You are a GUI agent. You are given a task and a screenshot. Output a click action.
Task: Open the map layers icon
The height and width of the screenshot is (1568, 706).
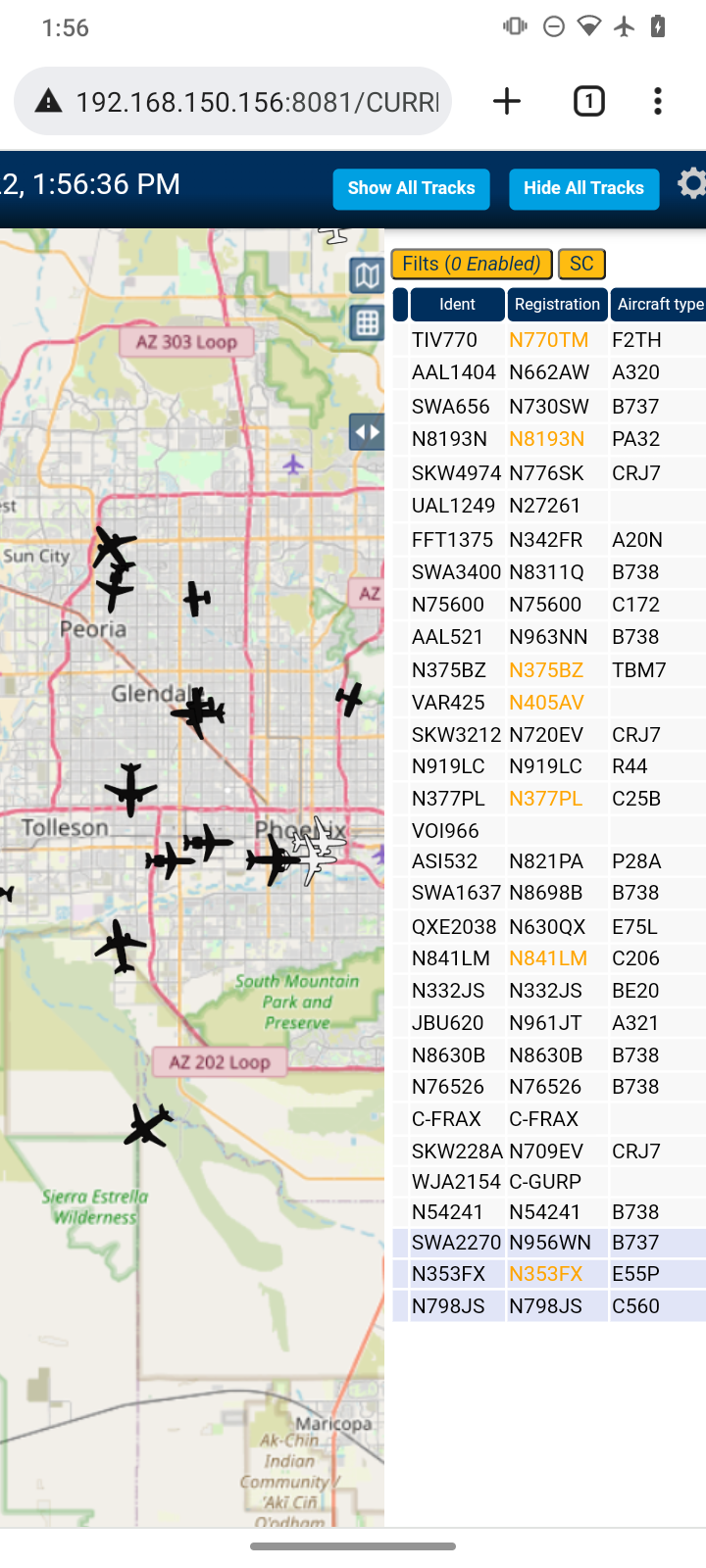click(367, 276)
